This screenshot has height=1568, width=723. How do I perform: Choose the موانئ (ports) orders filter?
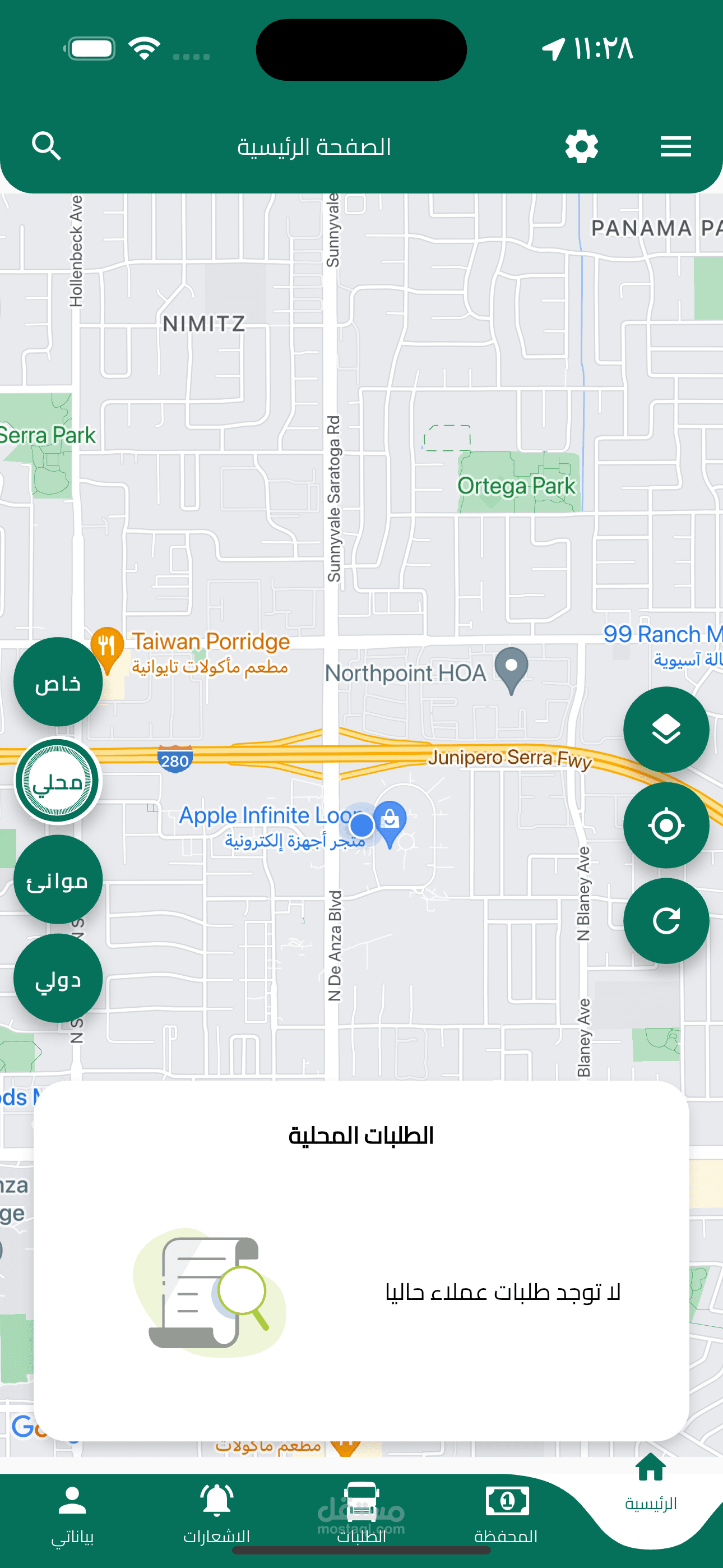(x=58, y=879)
